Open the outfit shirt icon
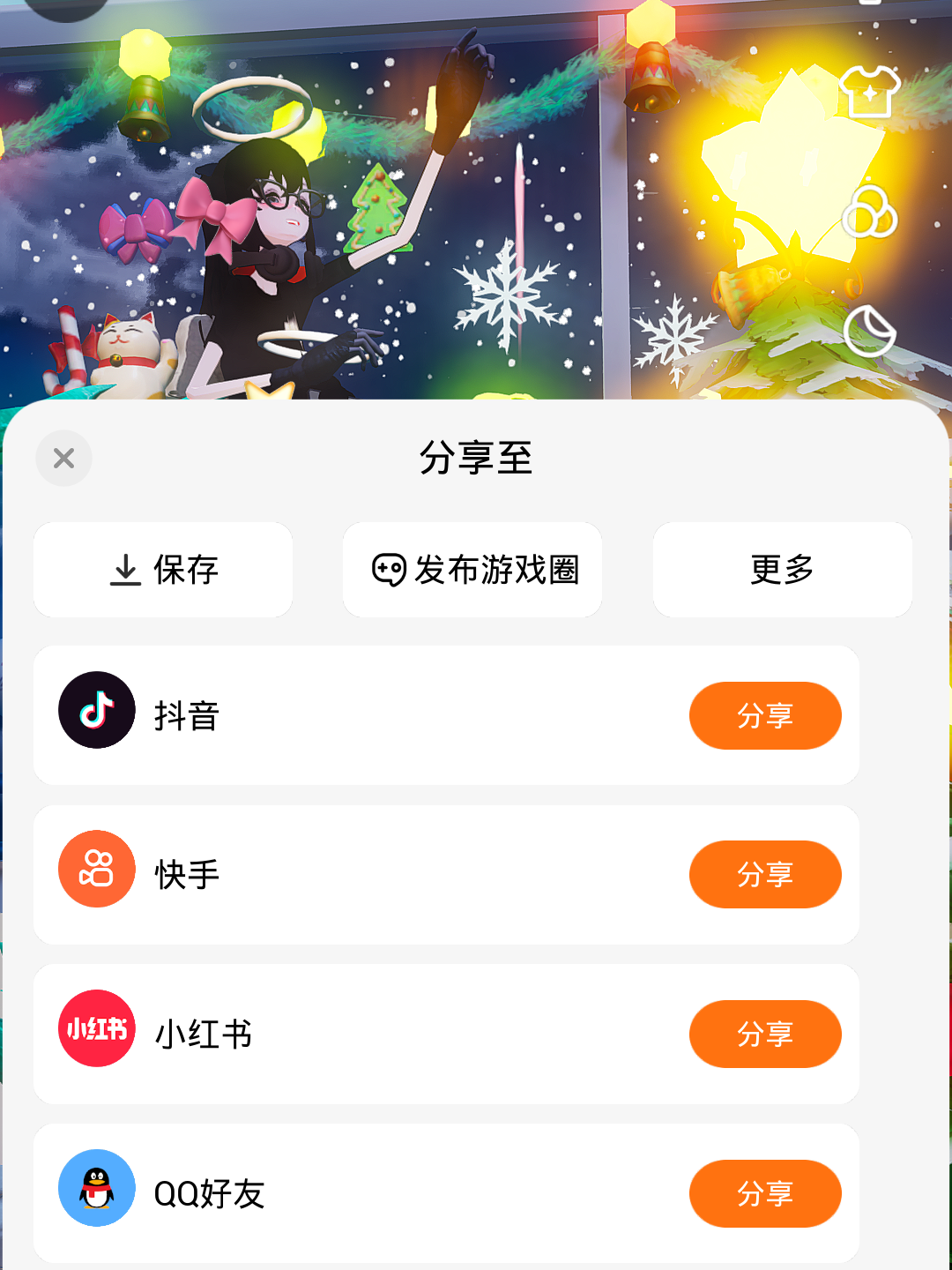 point(869,91)
